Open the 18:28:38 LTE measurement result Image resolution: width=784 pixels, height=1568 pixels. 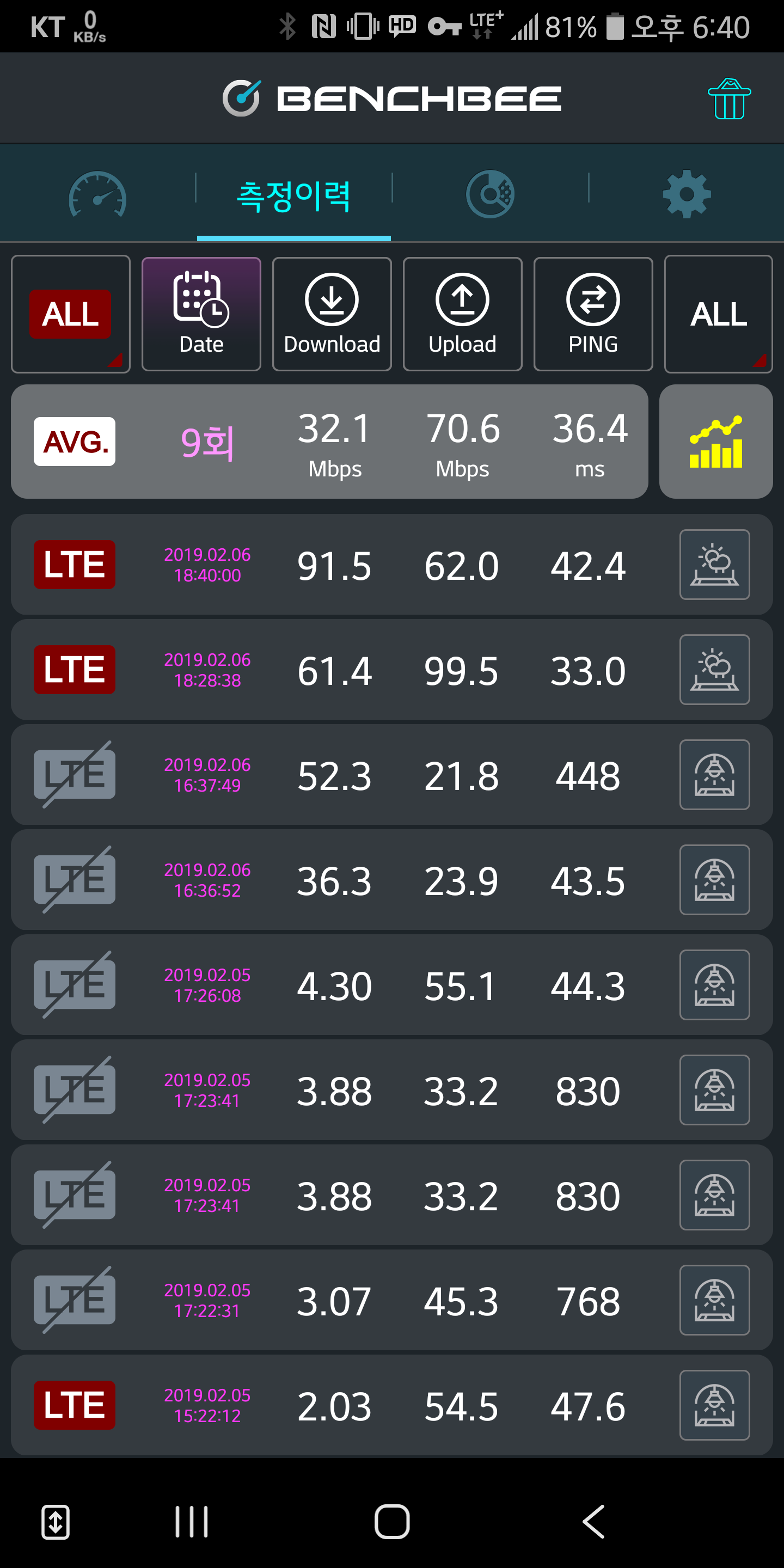[x=392, y=670]
